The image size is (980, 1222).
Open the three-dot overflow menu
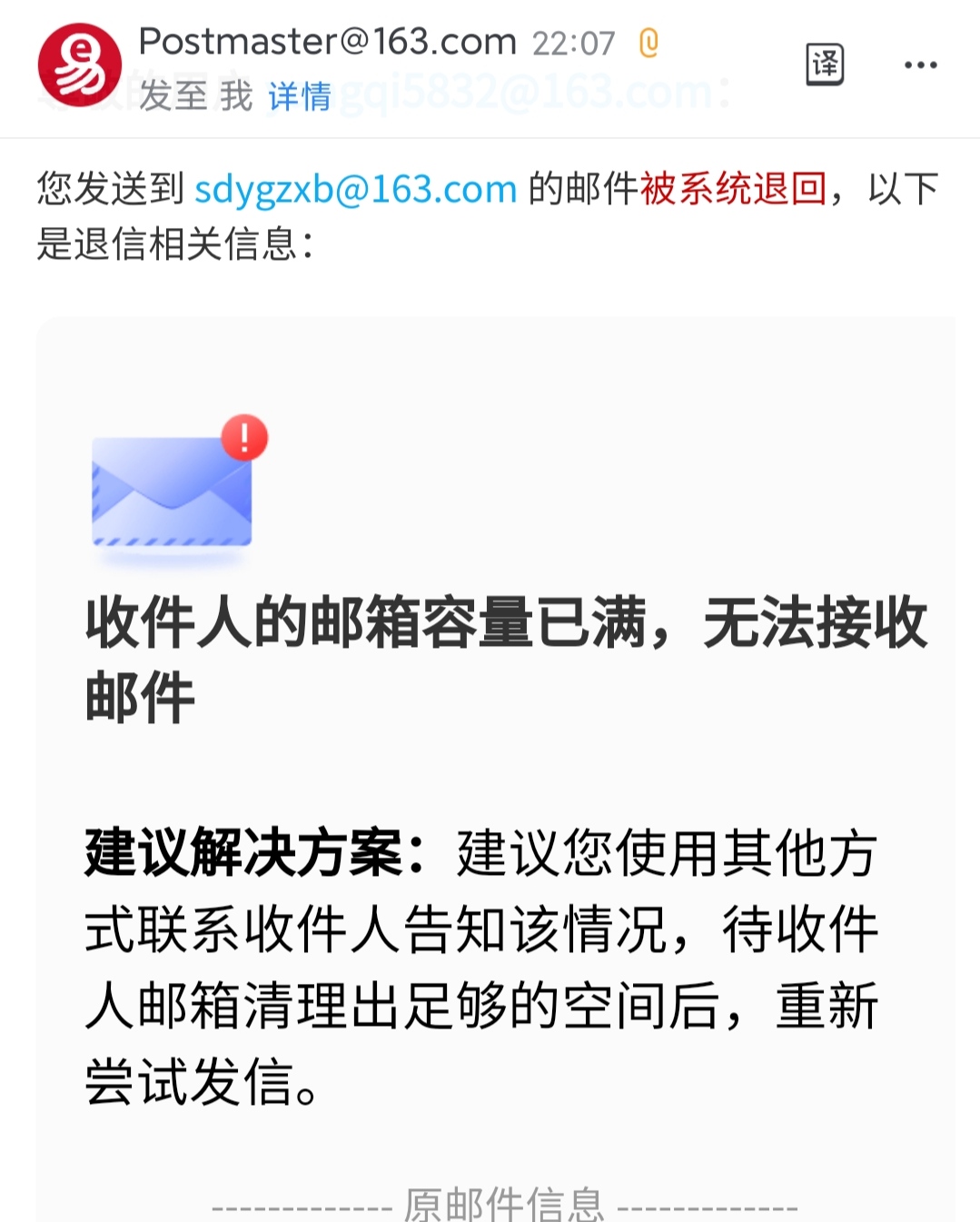[920, 65]
